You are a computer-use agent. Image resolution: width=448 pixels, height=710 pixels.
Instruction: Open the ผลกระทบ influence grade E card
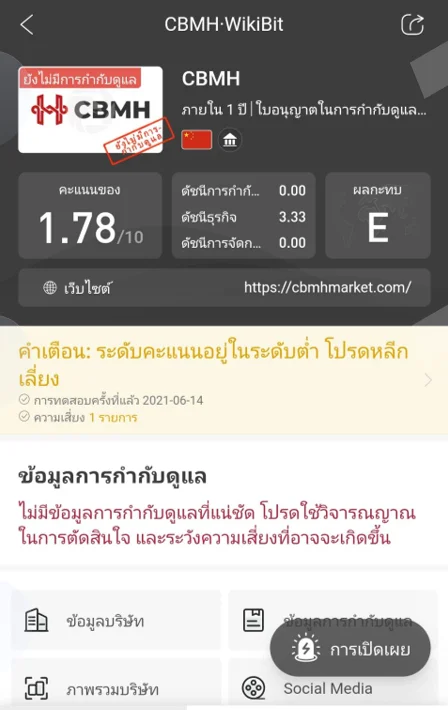(378, 216)
